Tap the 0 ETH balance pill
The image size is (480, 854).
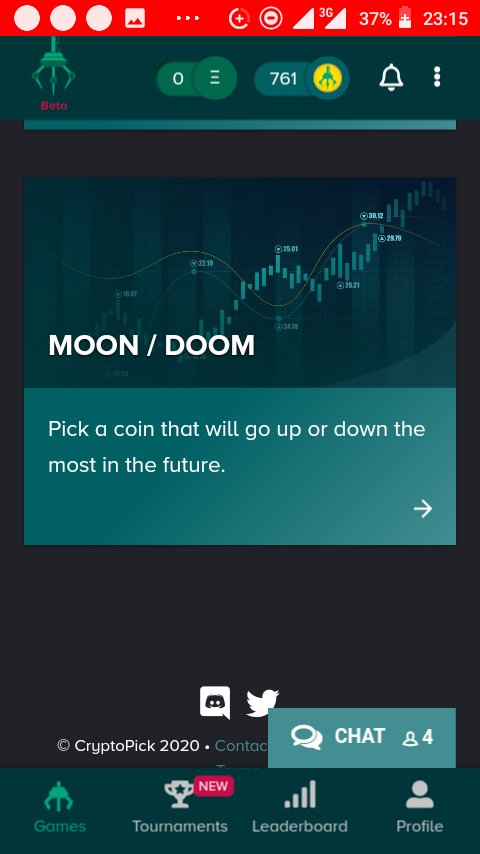[197, 78]
